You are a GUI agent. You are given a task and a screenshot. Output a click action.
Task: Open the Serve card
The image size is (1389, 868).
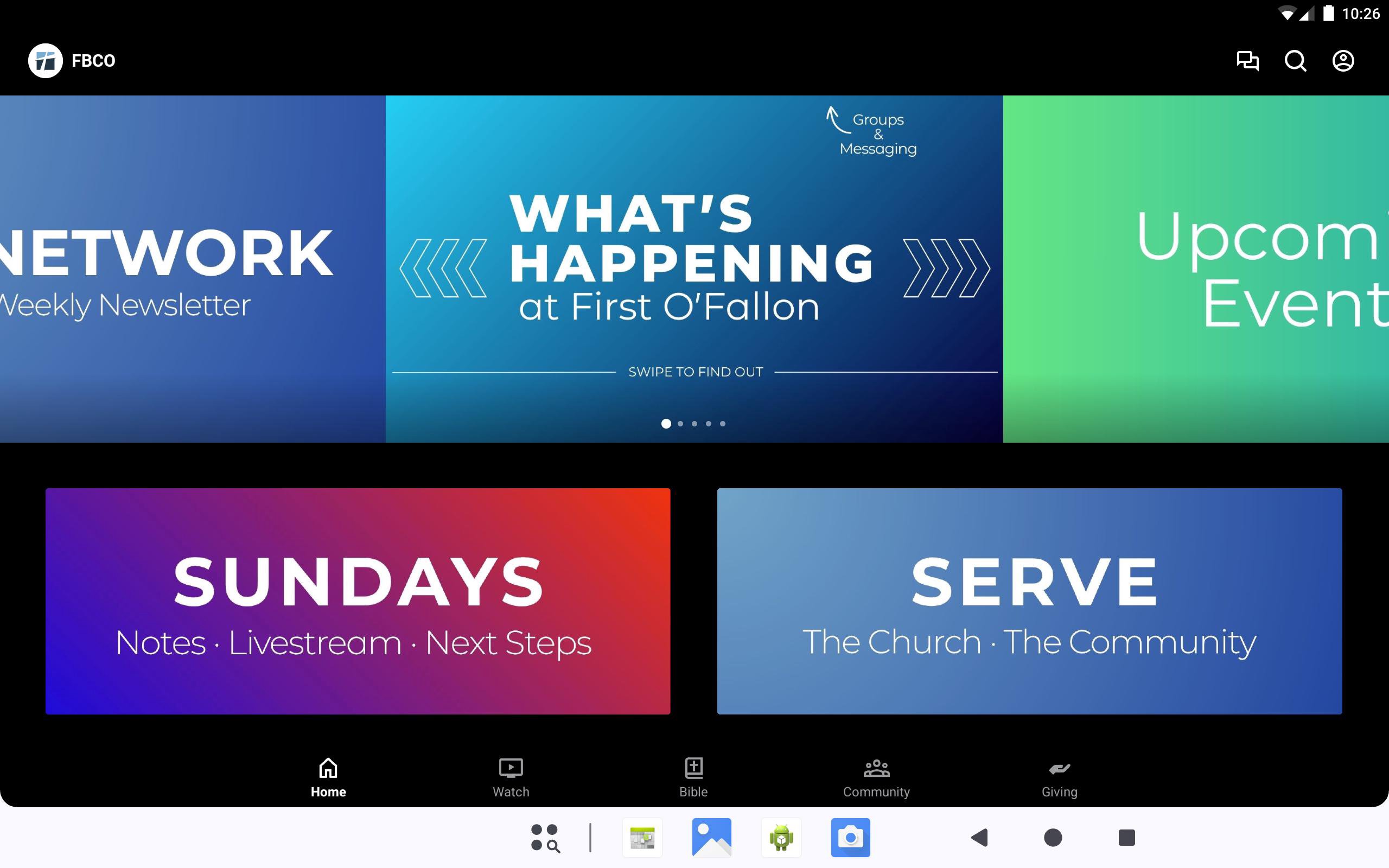(x=1029, y=601)
